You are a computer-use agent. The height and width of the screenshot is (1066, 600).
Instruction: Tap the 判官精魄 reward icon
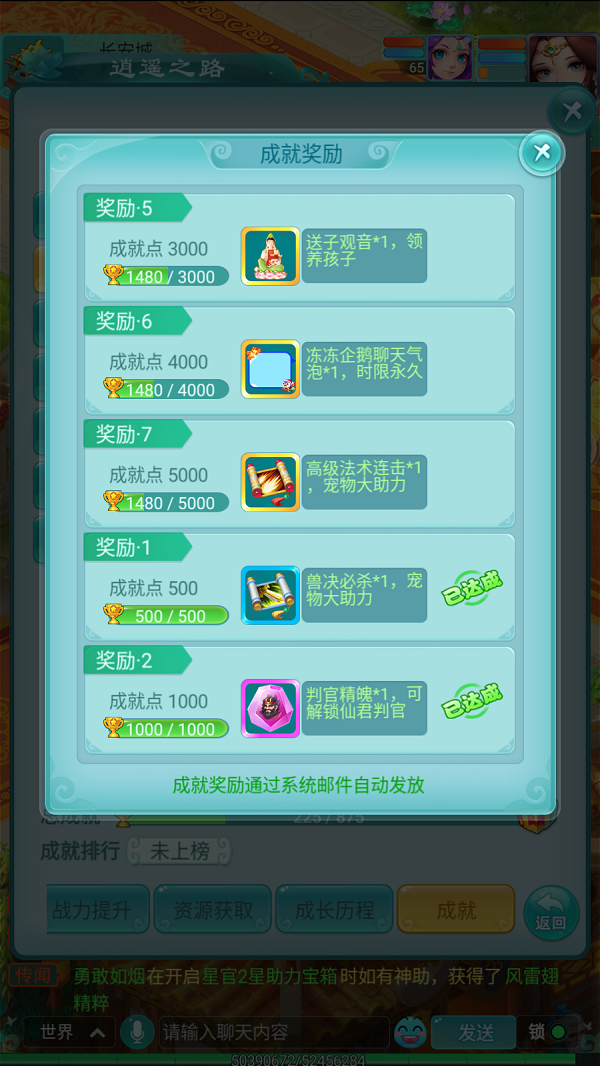coord(270,708)
